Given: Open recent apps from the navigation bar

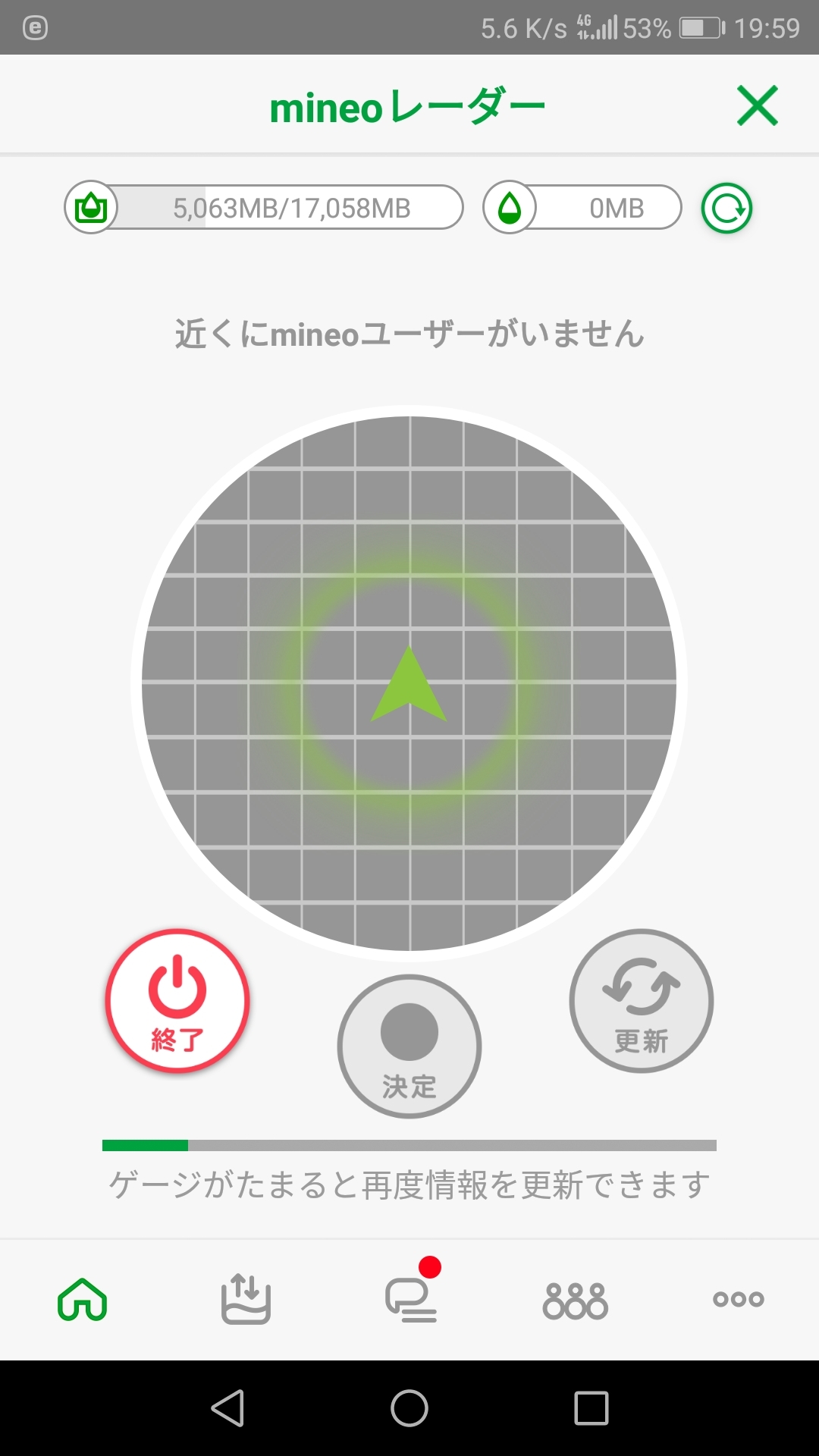Looking at the screenshot, I should [591, 1409].
